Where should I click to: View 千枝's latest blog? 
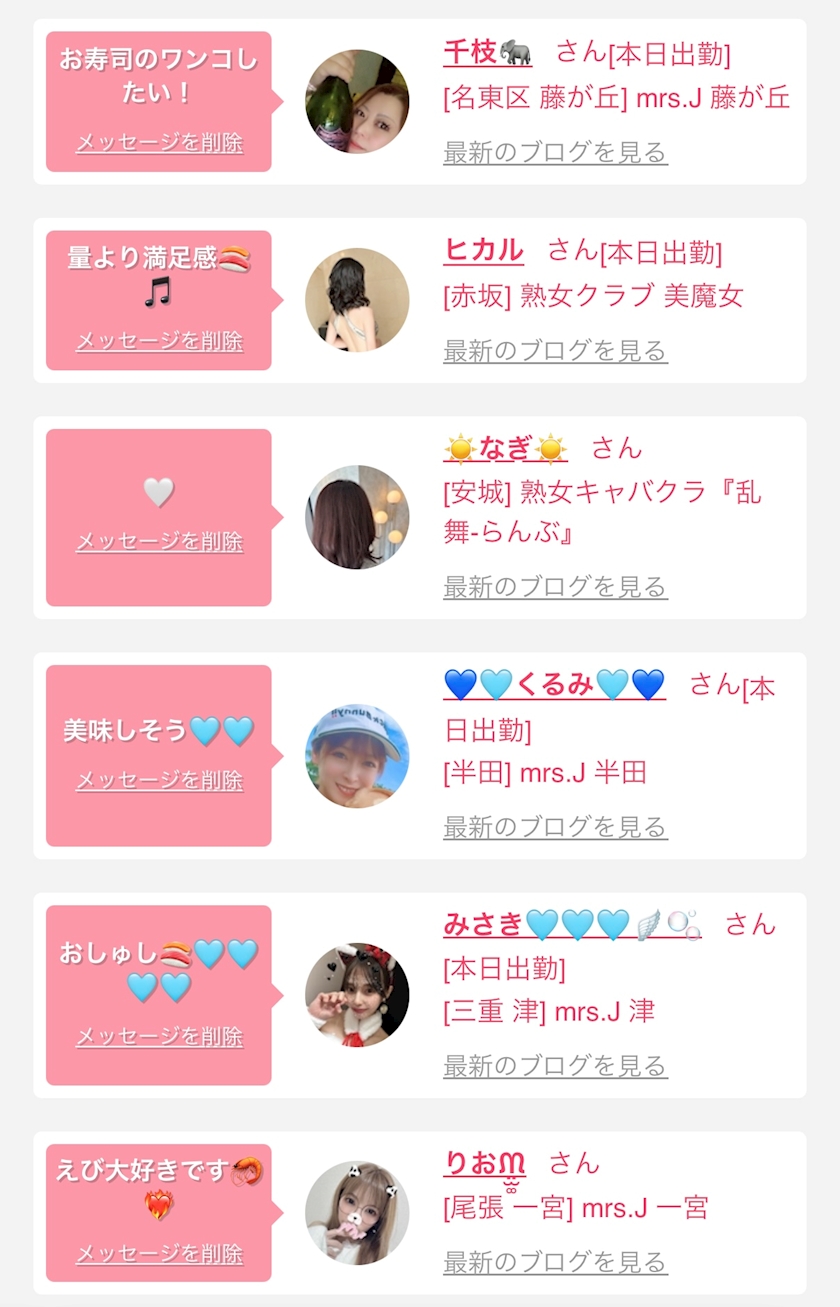555,152
